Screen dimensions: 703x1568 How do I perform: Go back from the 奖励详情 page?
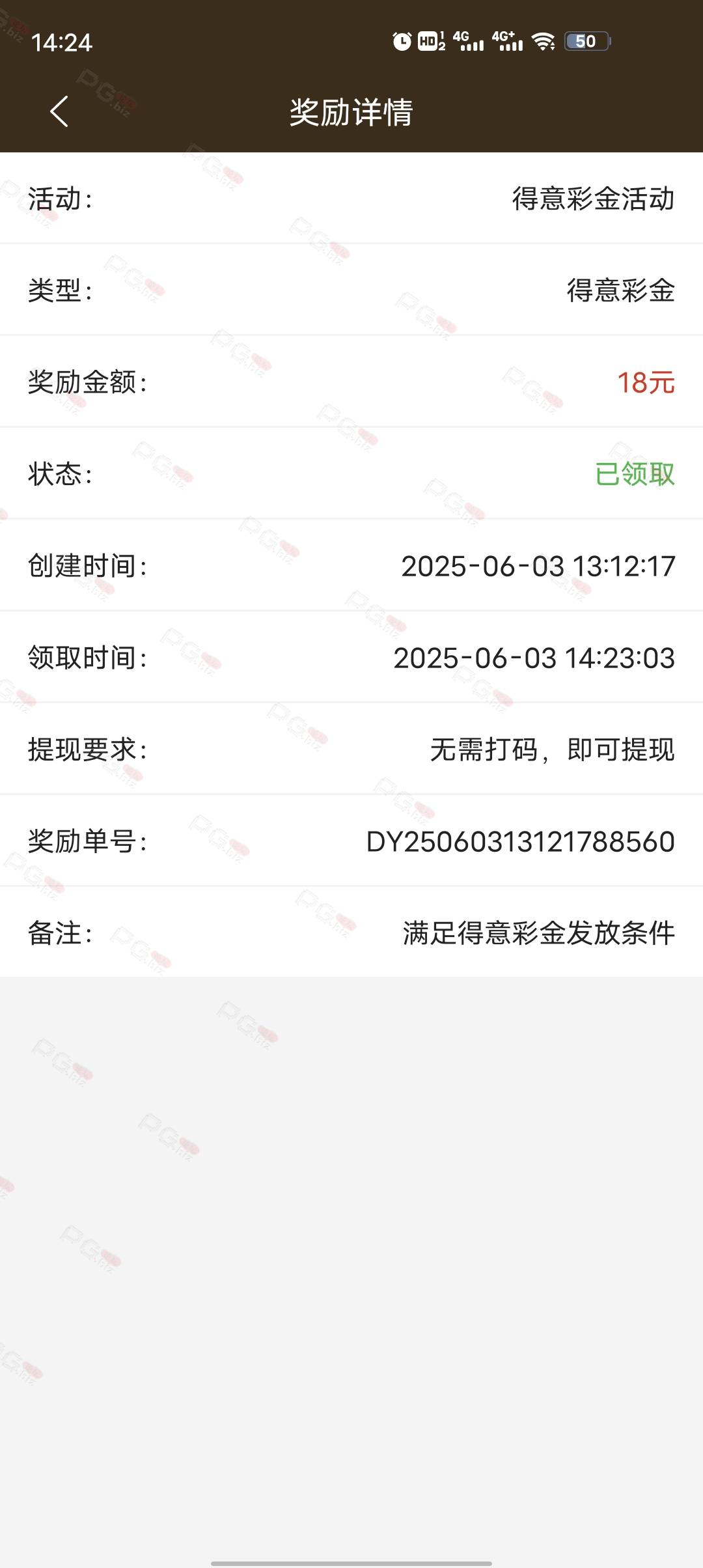point(59,111)
